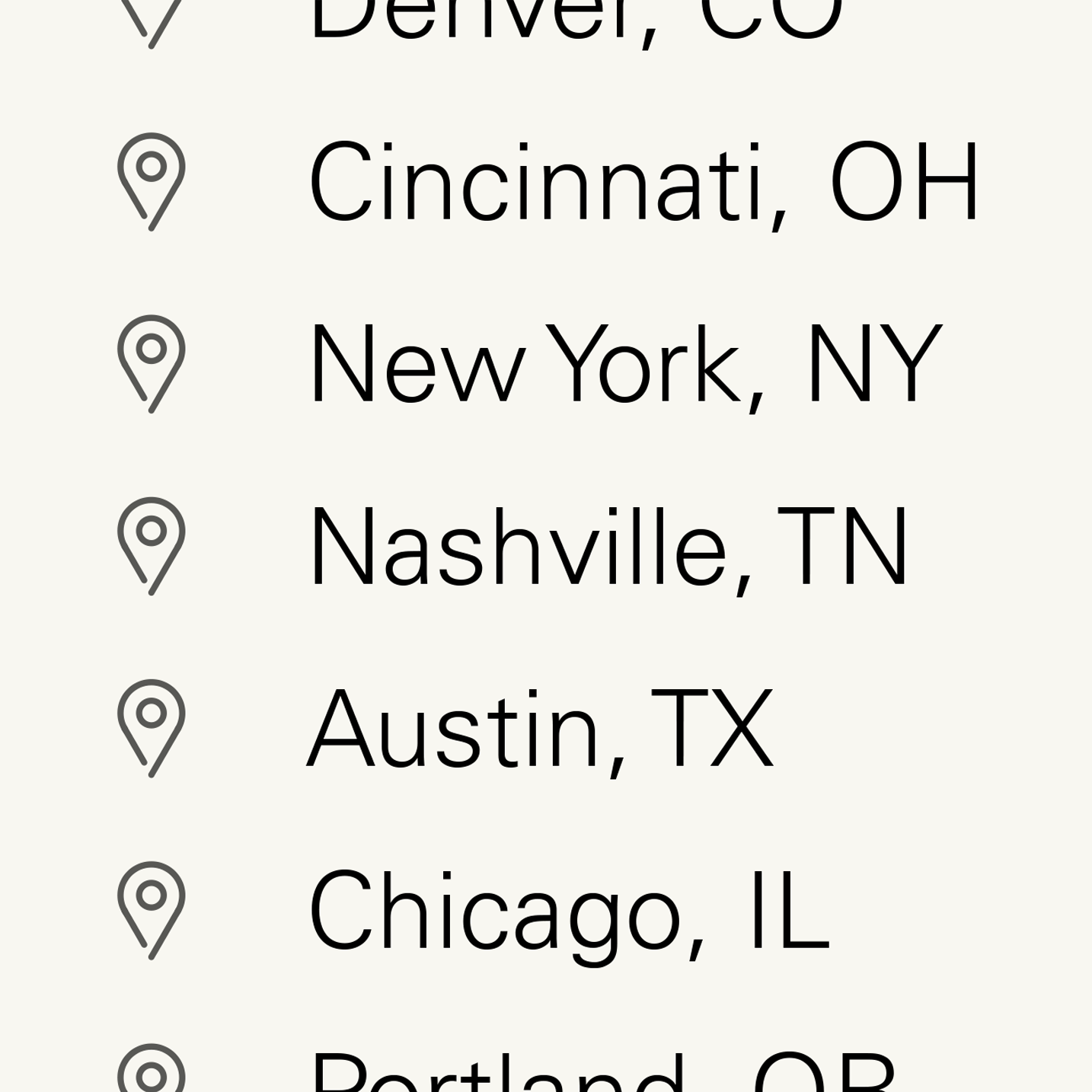The width and height of the screenshot is (1092, 1092).
Task: Pick Nashville, TN from the list
Action: point(608,547)
